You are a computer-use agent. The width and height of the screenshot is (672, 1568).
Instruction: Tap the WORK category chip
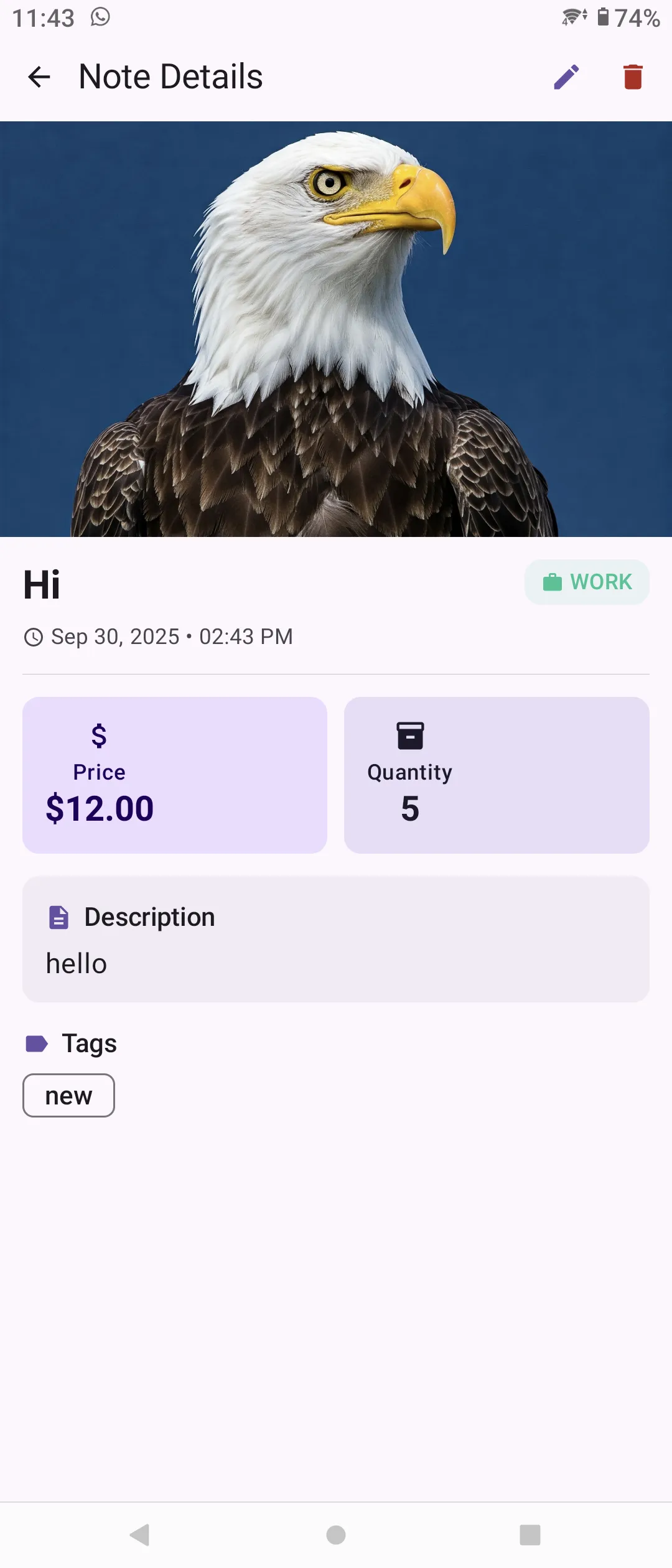tap(587, 582)
